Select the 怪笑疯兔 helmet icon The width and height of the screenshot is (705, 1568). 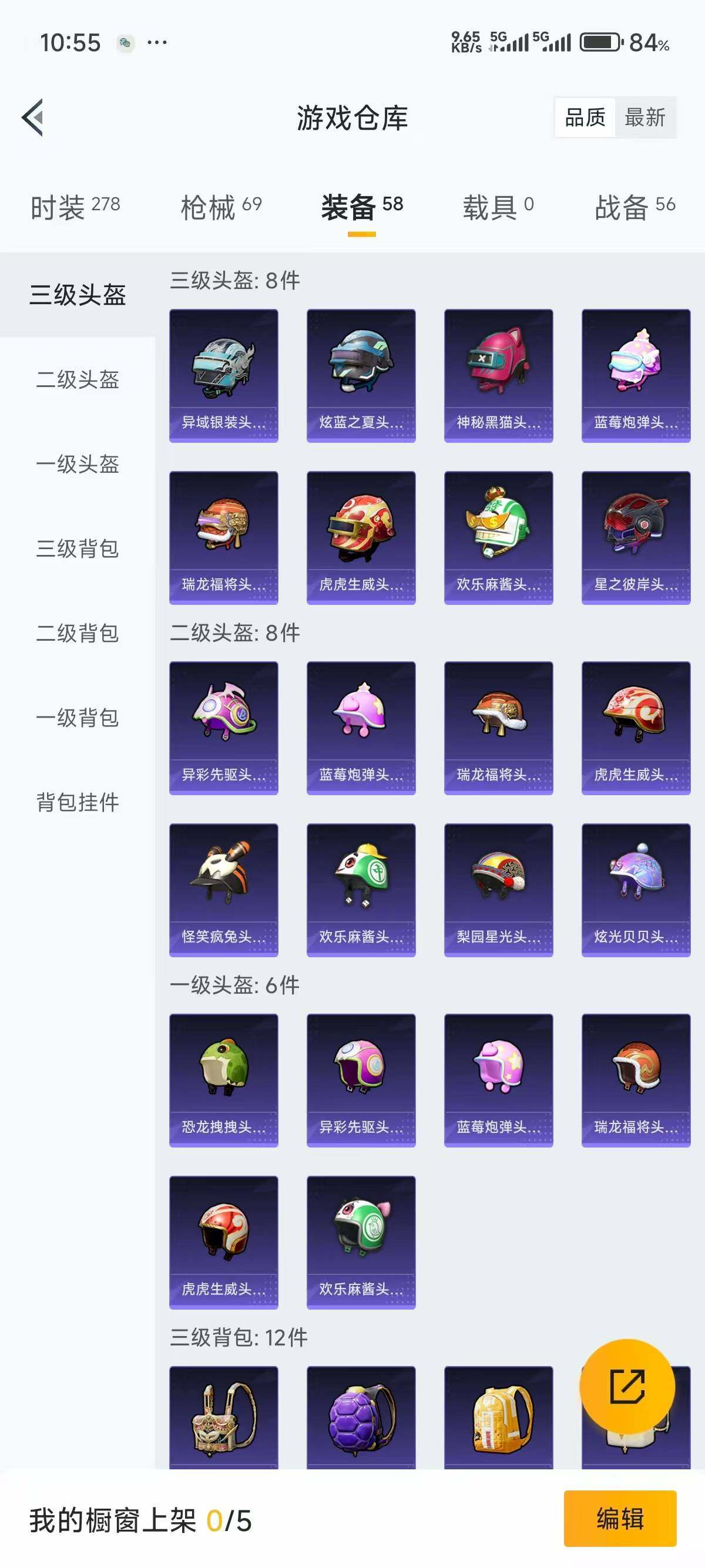pyautogui.click(x=223, y=889)
